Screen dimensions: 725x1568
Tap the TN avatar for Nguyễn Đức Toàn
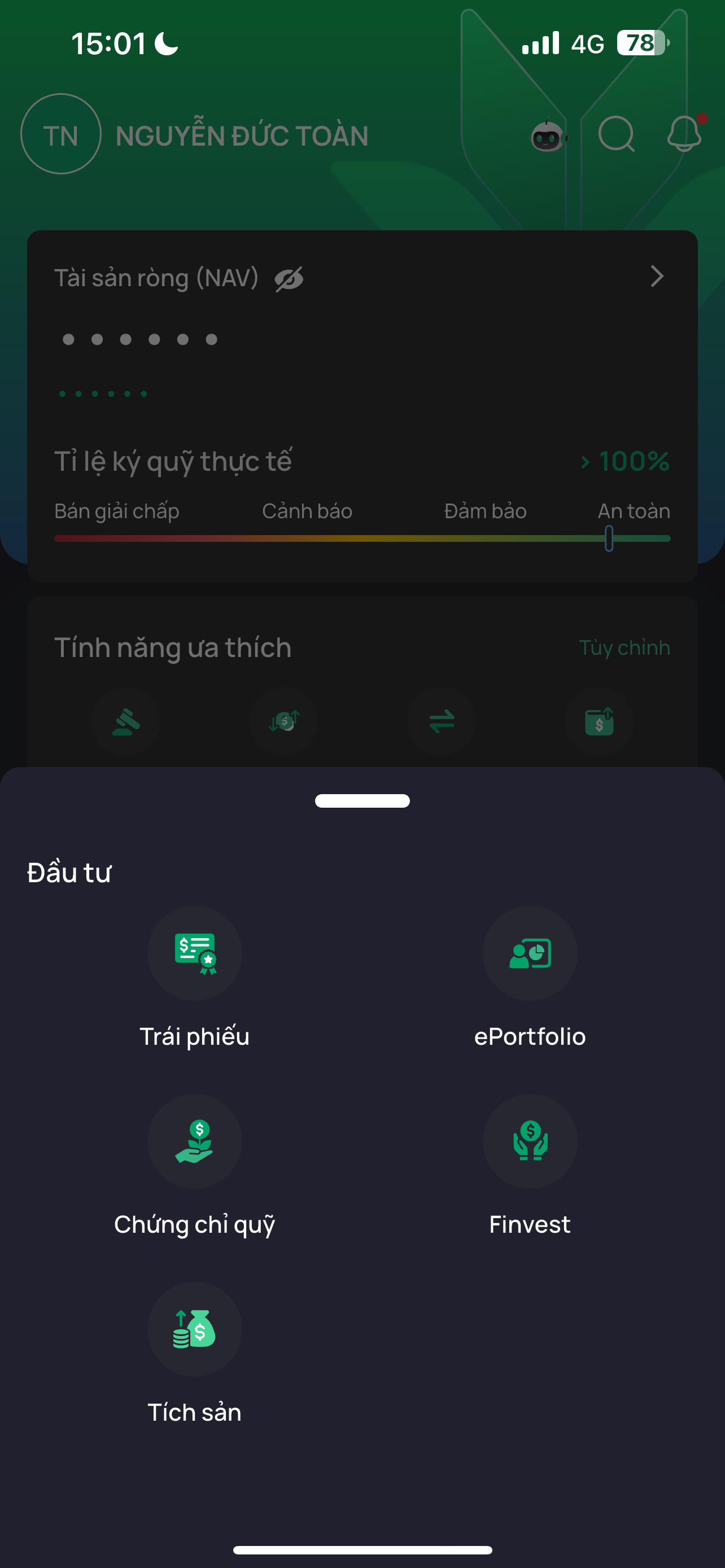pos(61,134)
